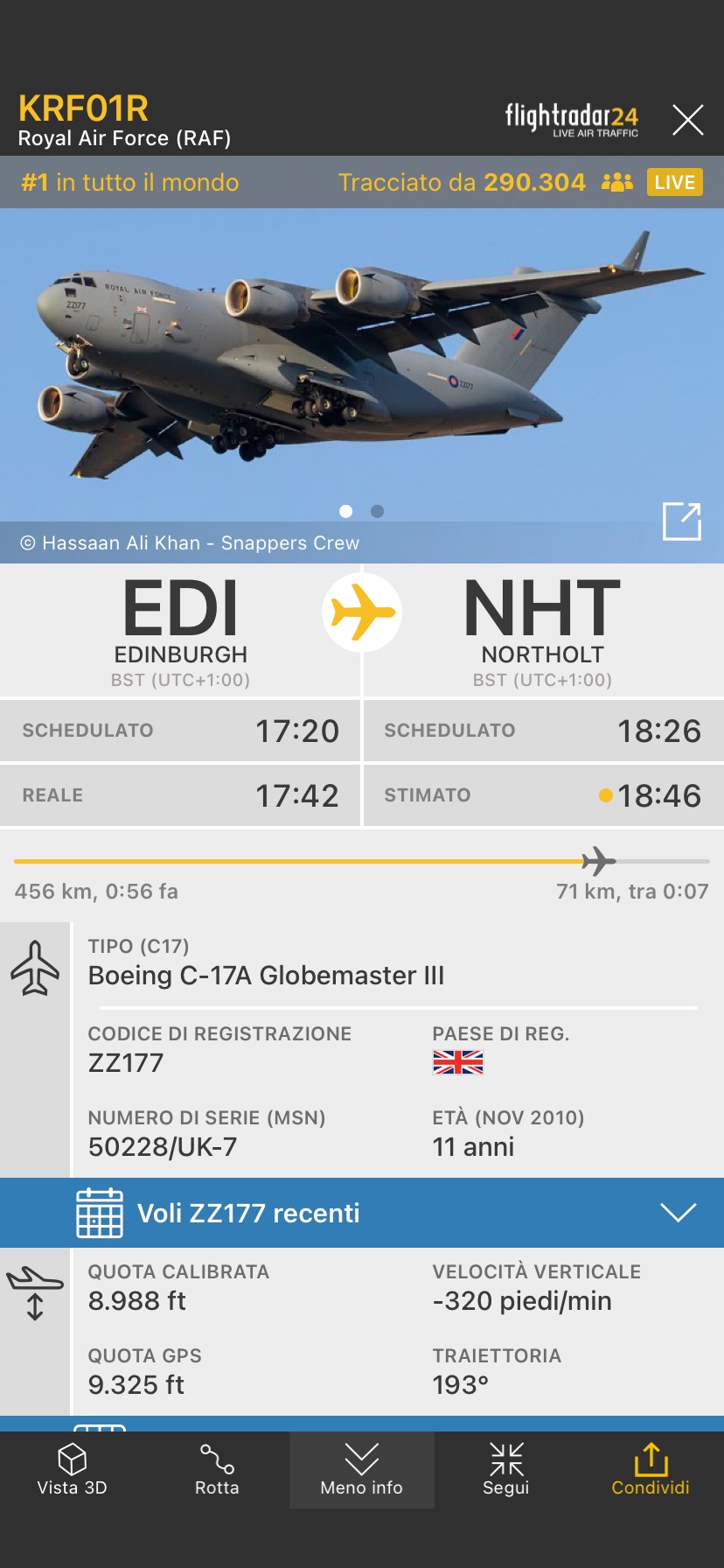Open Northolt NHT airport details
This screenshot has width=724, height=1568.
click(542, 630)
